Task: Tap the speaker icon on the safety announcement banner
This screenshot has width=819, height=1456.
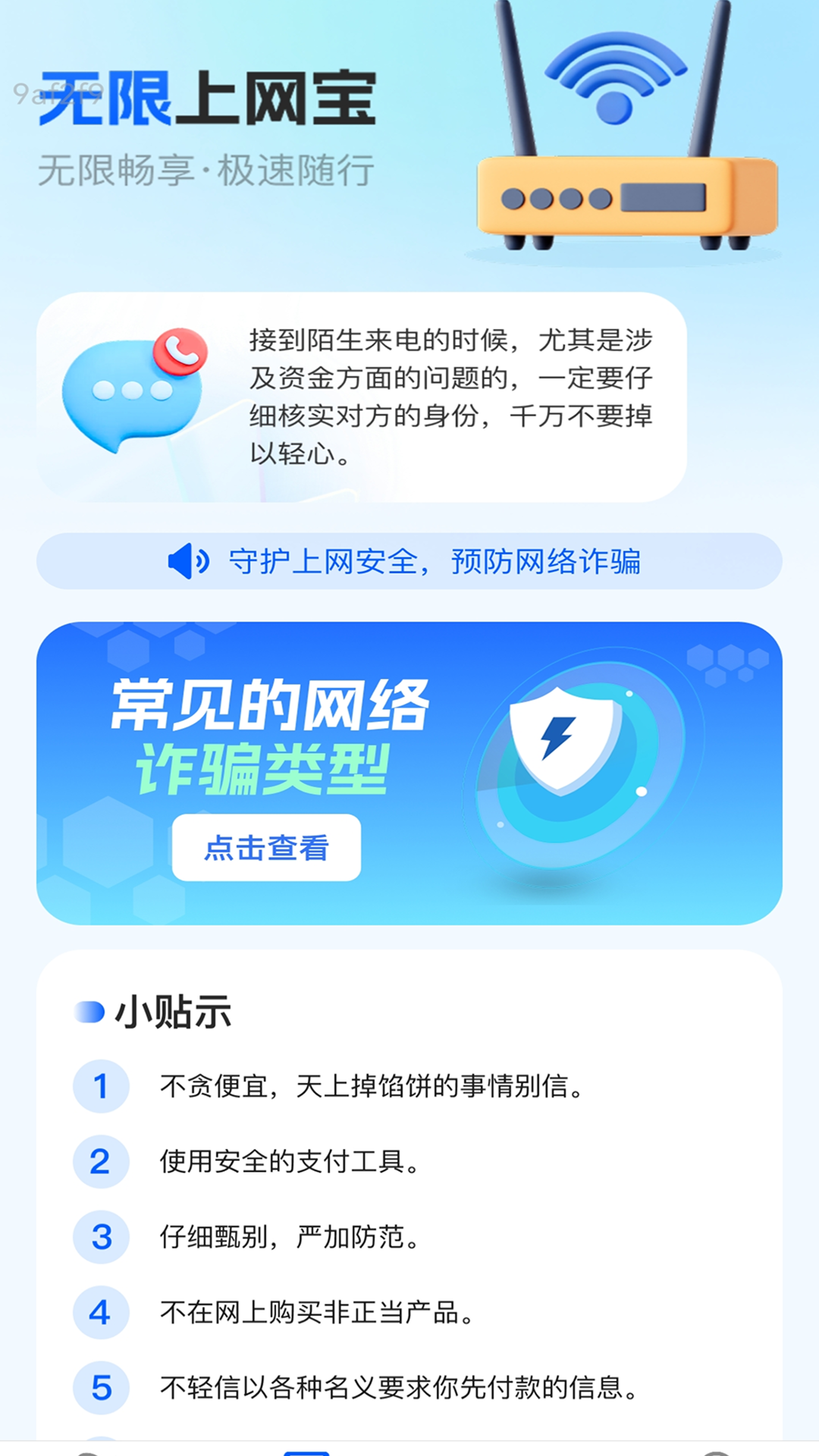Action: pyautogui.click(x=187, y=562)
